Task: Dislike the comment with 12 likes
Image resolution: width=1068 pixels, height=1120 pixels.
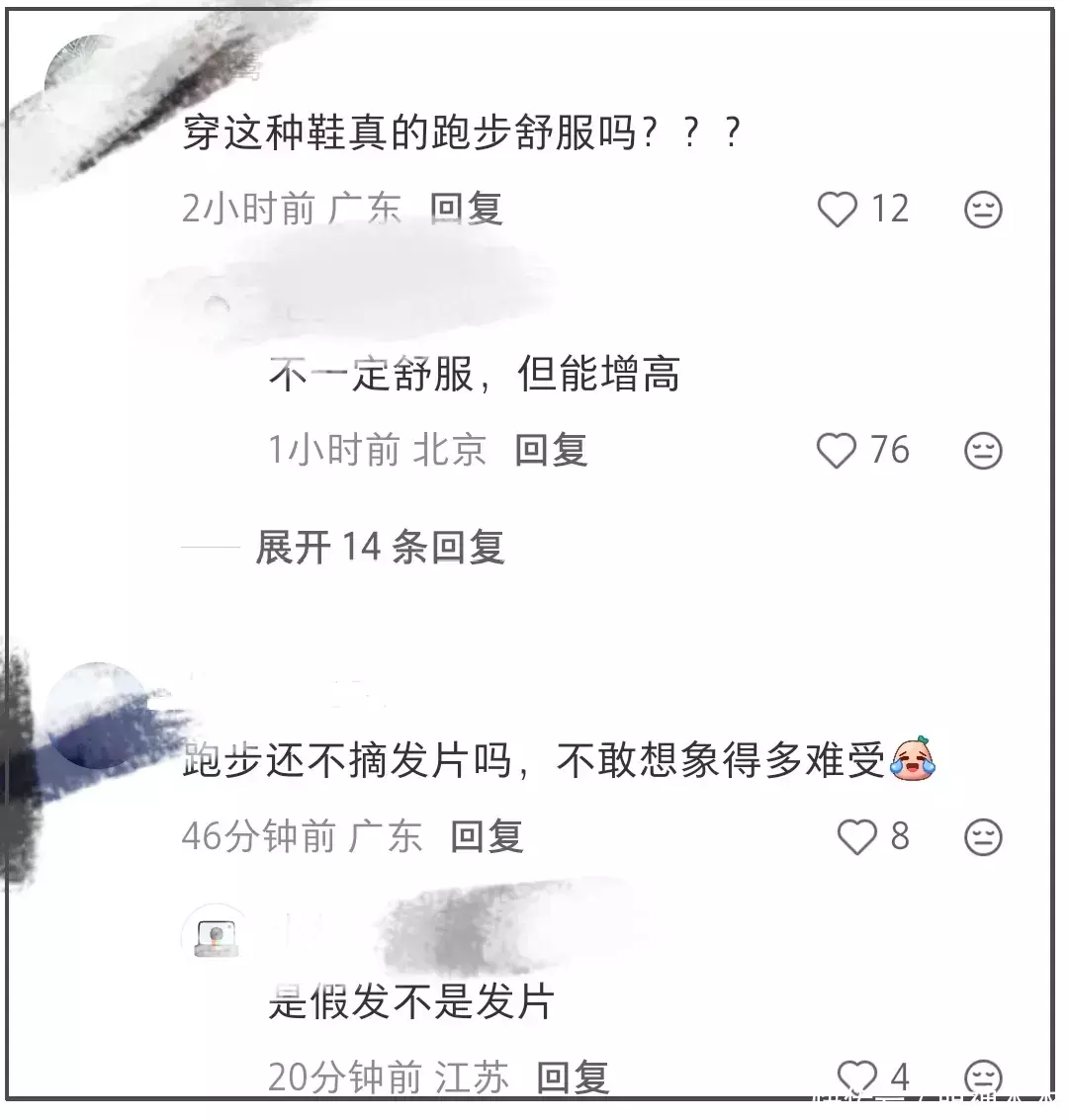Action: (x=983, y=210)
